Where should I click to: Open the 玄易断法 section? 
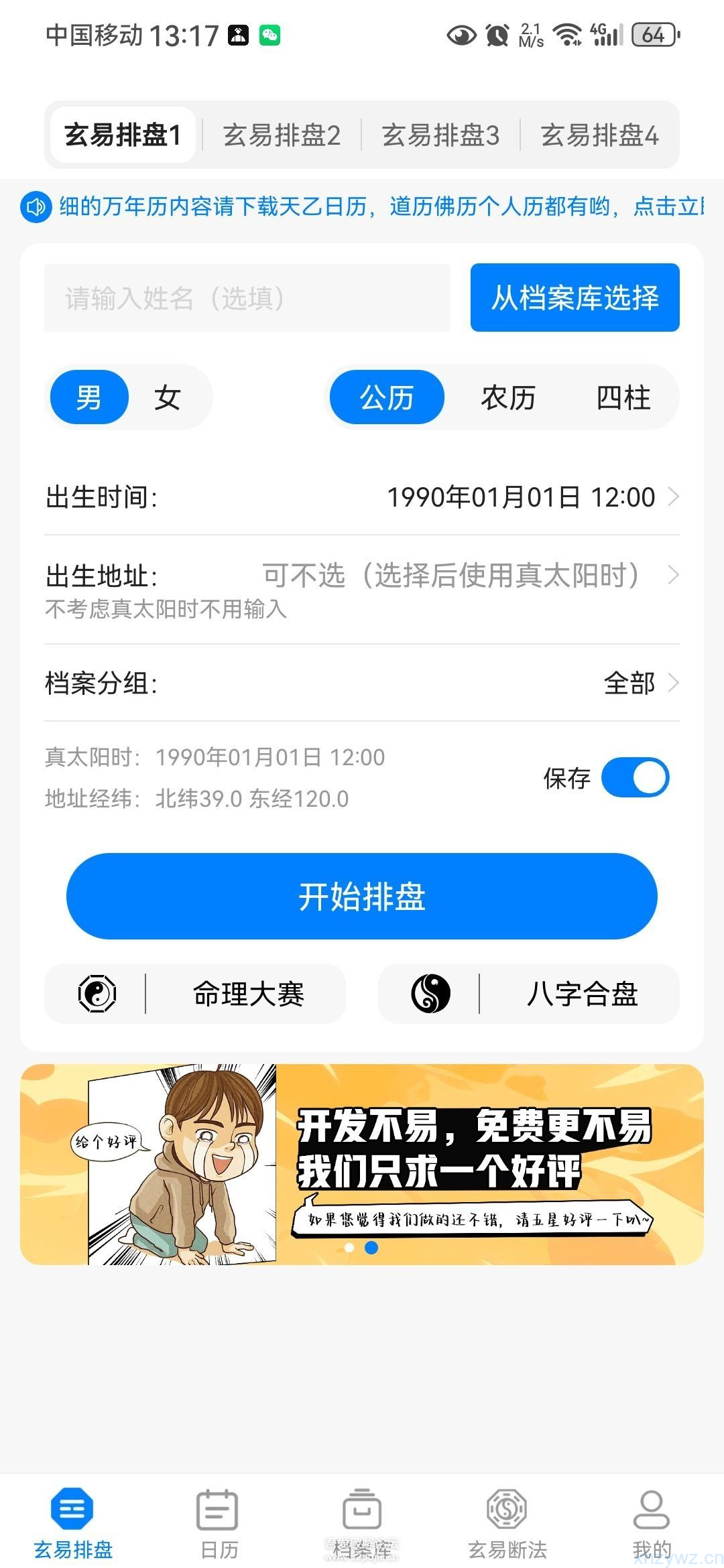pos(506,1521)
